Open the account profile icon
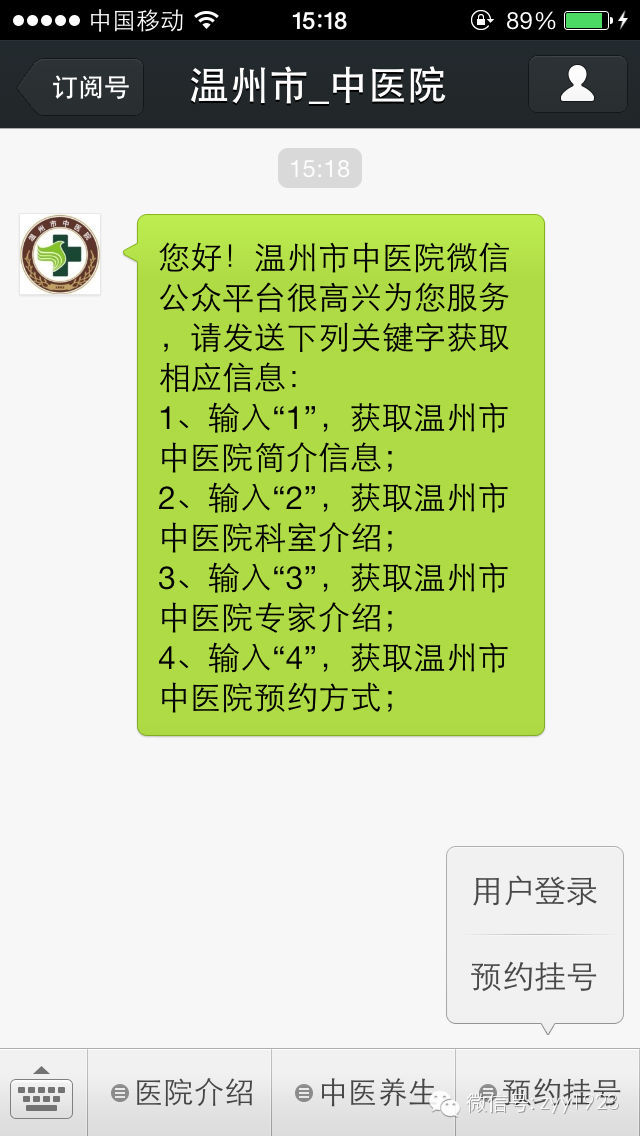This screenshot has height=1136, width=640. pyautogui.click(x=578, y=85)
